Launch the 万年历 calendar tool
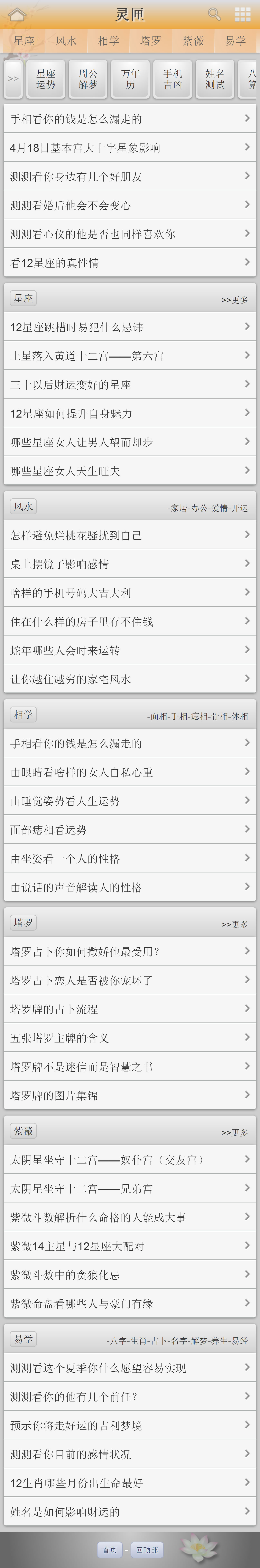 point(130,79)
